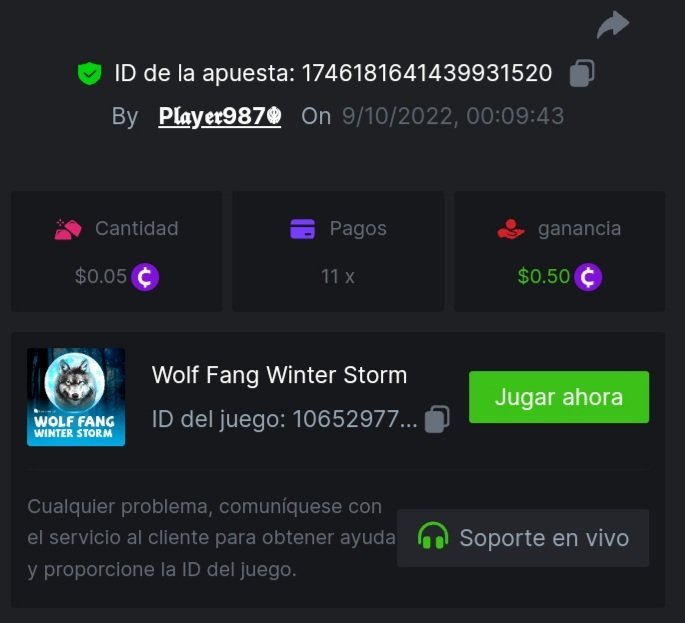Tap the Jugar ahora button
The height and width of the screenshot is (623, 685).
tap(558, 397)
